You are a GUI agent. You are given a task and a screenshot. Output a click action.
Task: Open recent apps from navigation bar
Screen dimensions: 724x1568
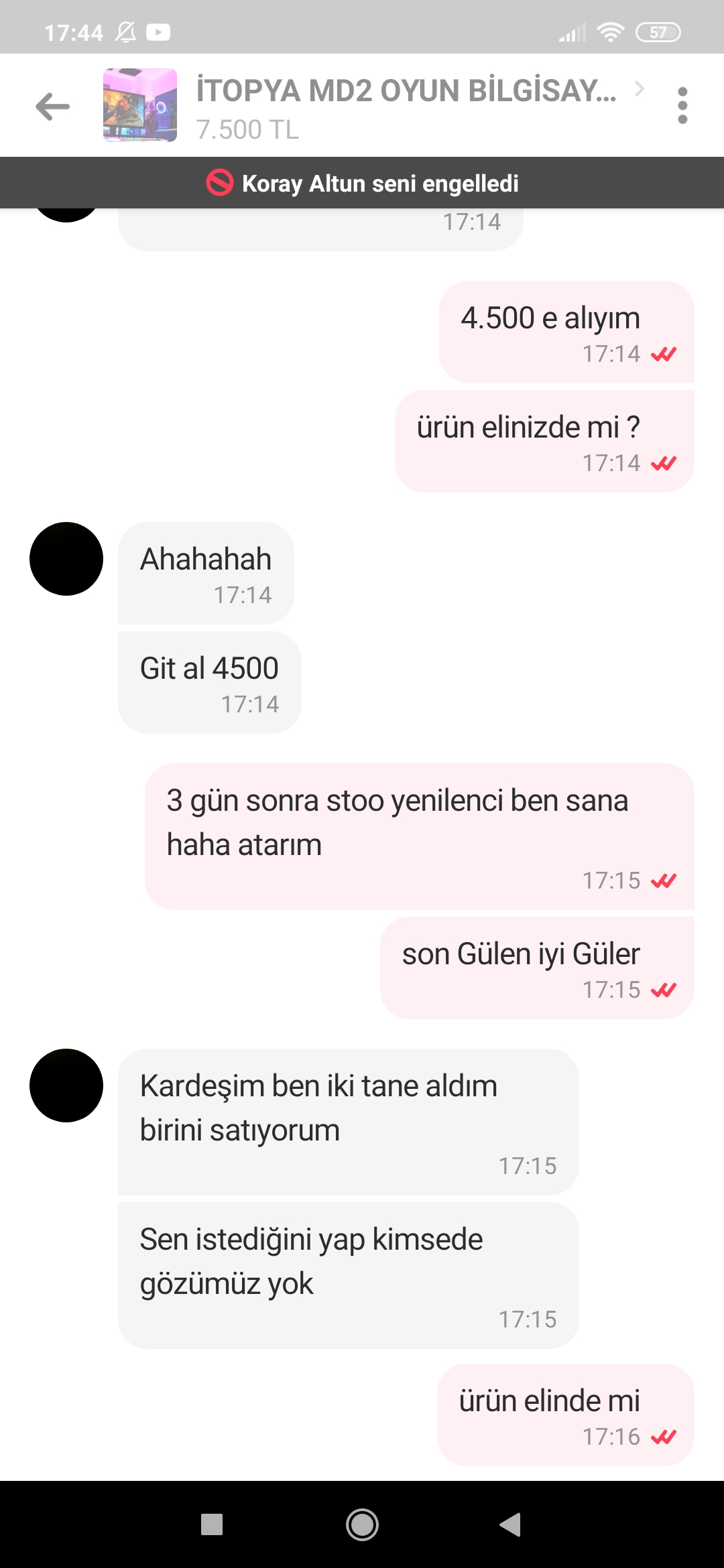tap(212, 1524)
